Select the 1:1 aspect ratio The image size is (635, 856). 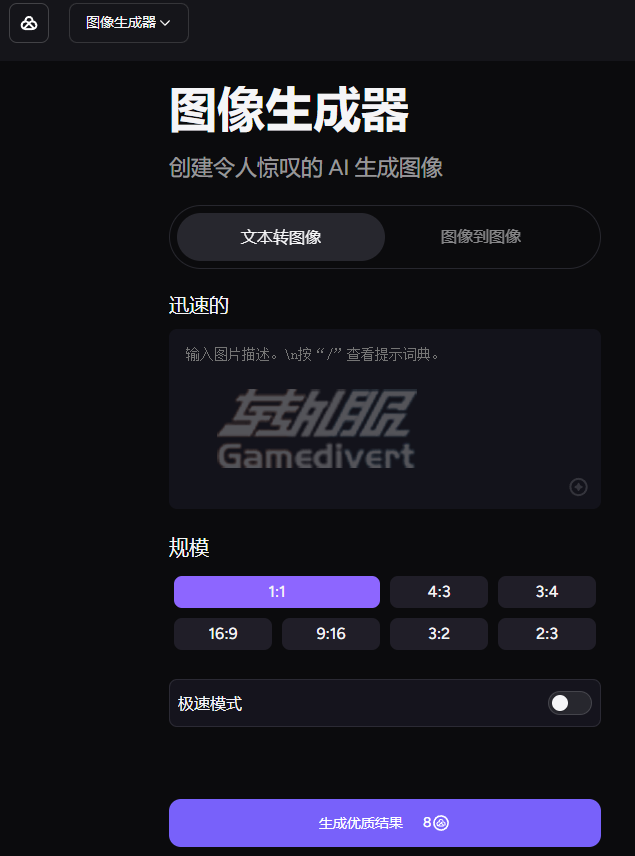coord(277,592)
